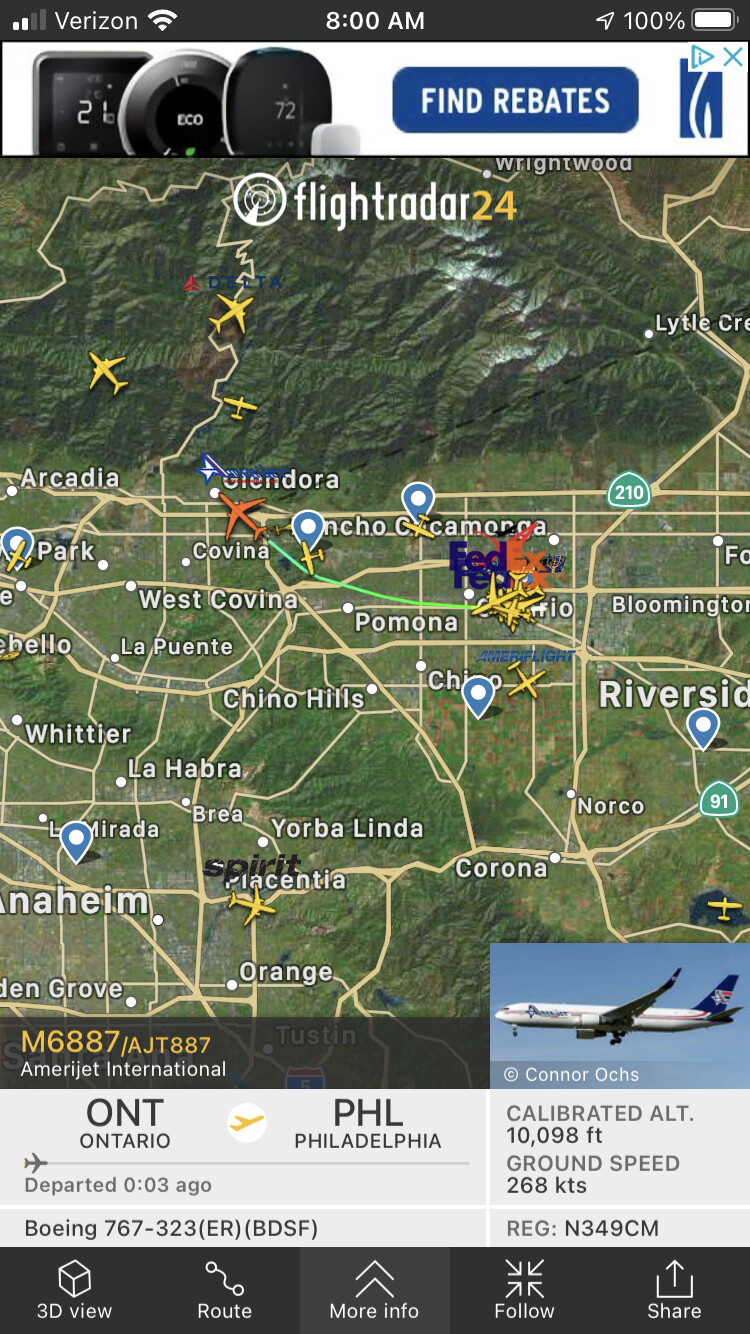Tap the airport pin at Rancho Cucamonga
The image size is (750, 1334).
click(x=417, y=500)
